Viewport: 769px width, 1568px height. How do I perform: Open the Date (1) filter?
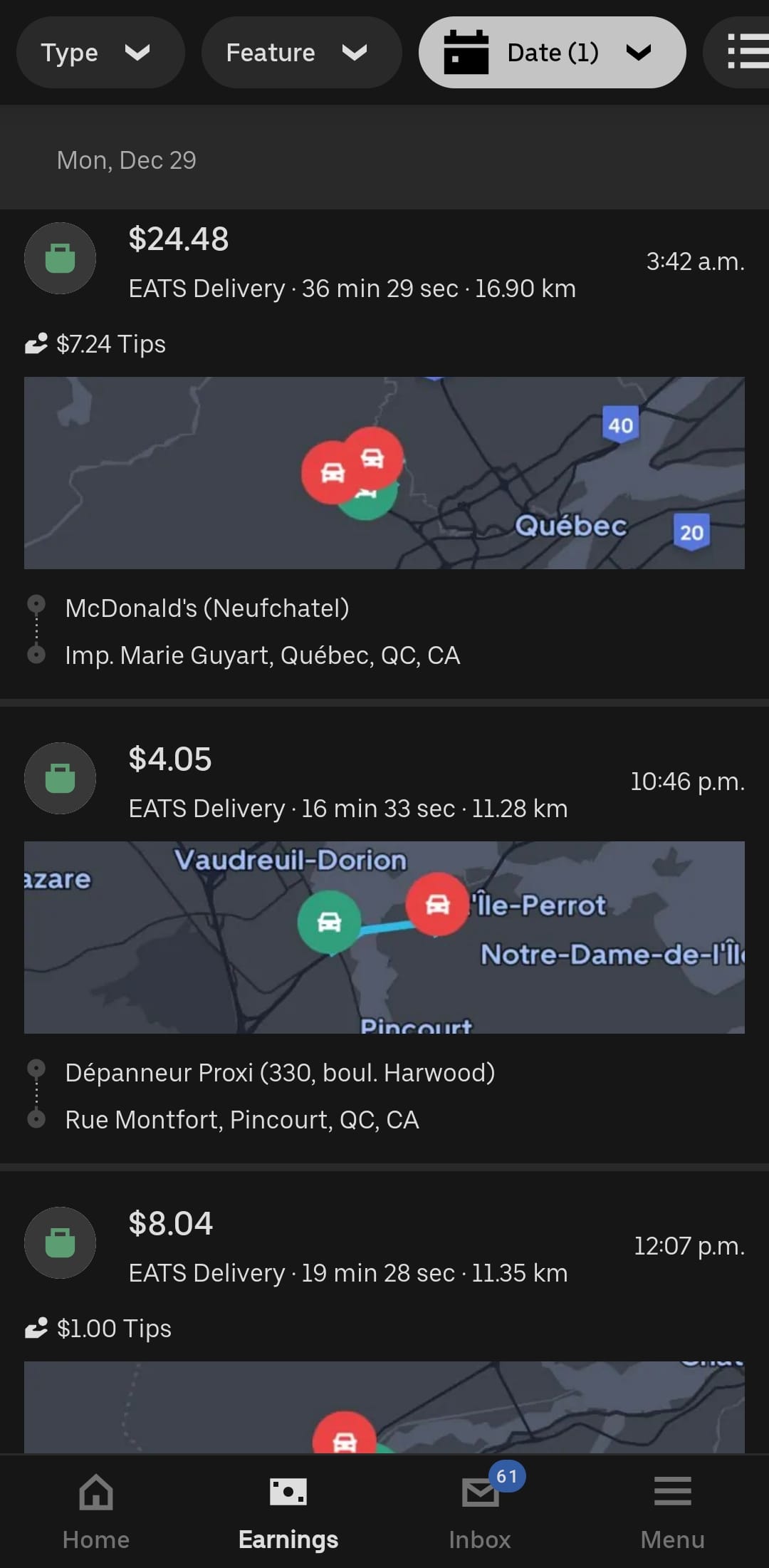[552, 53]
